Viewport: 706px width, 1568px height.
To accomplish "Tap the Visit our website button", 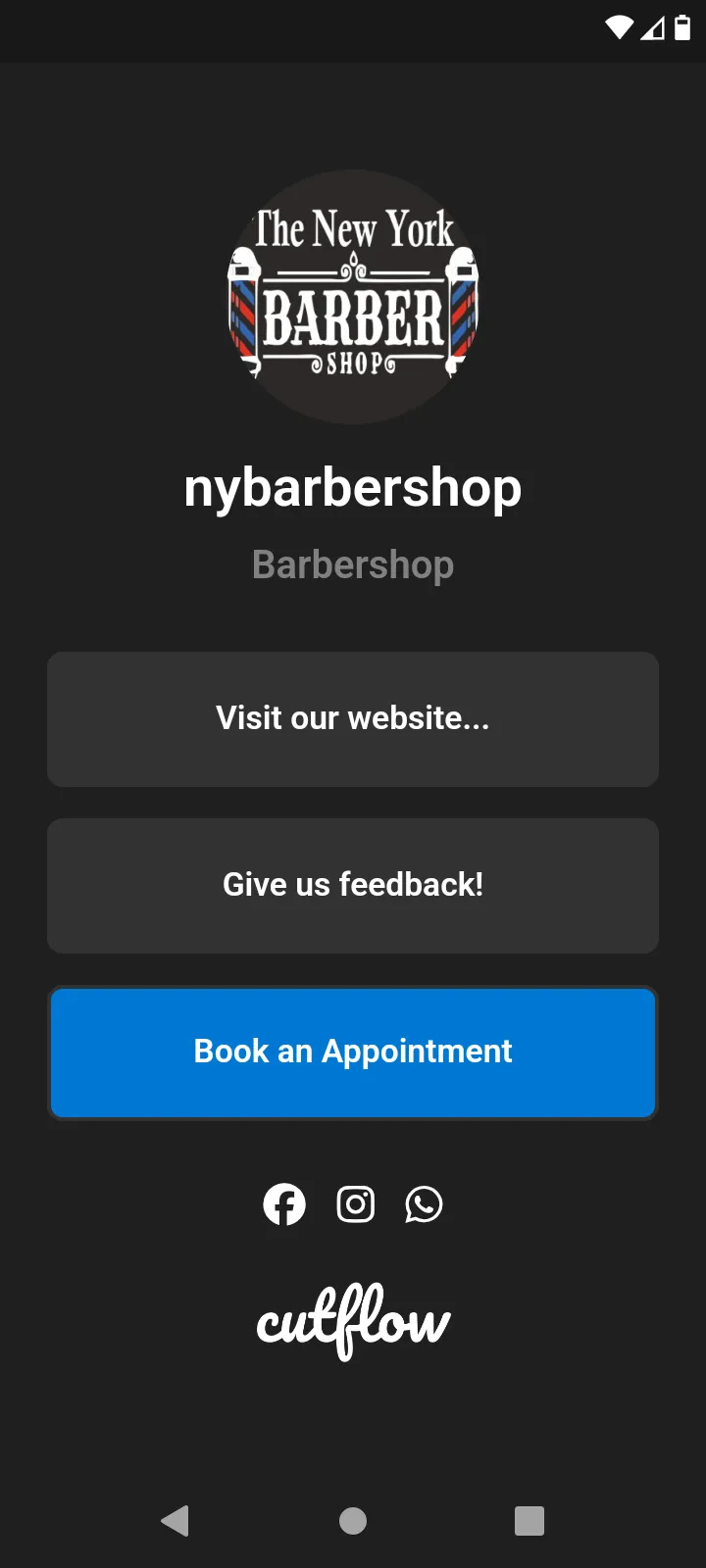I will [x=353, y=718].
